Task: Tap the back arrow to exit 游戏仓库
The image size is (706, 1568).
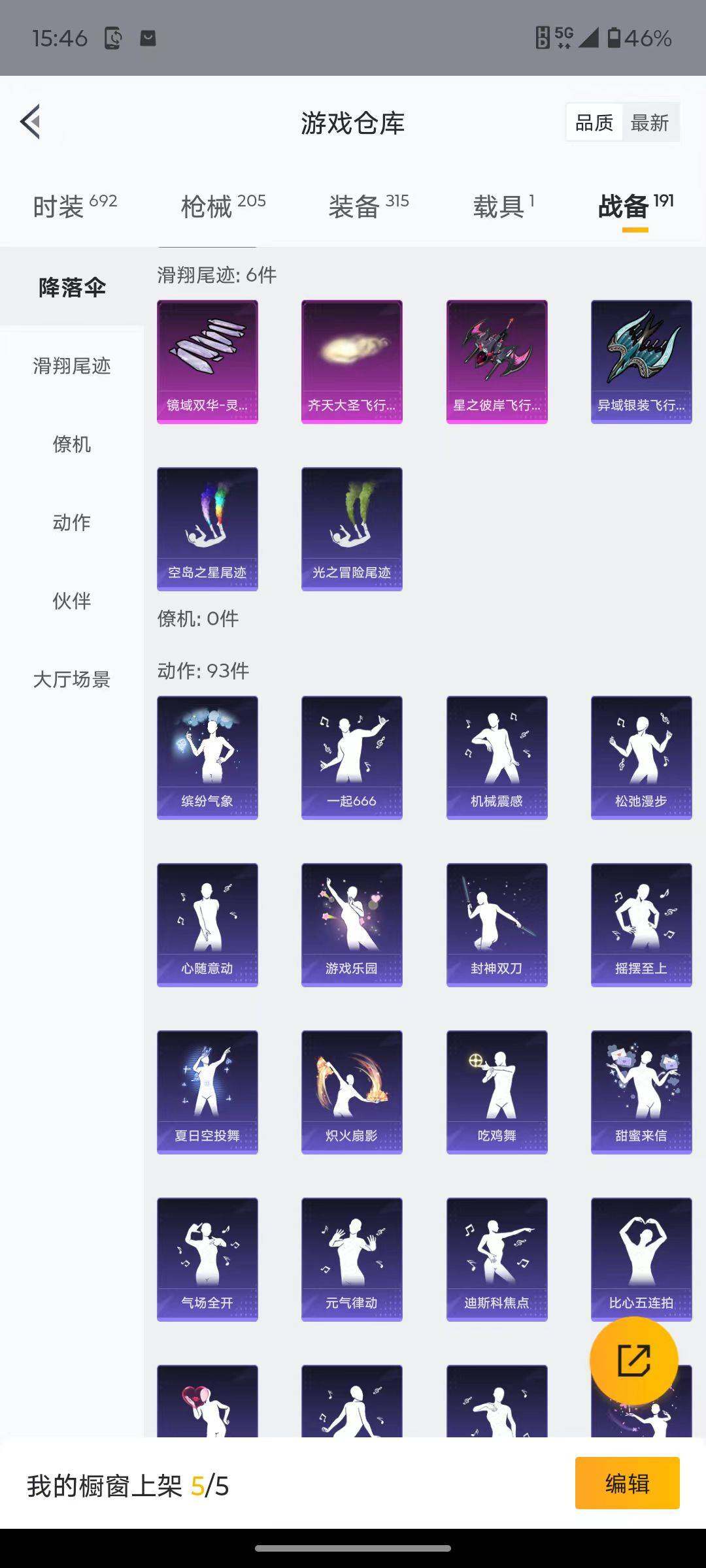Action: click(31, 122)
